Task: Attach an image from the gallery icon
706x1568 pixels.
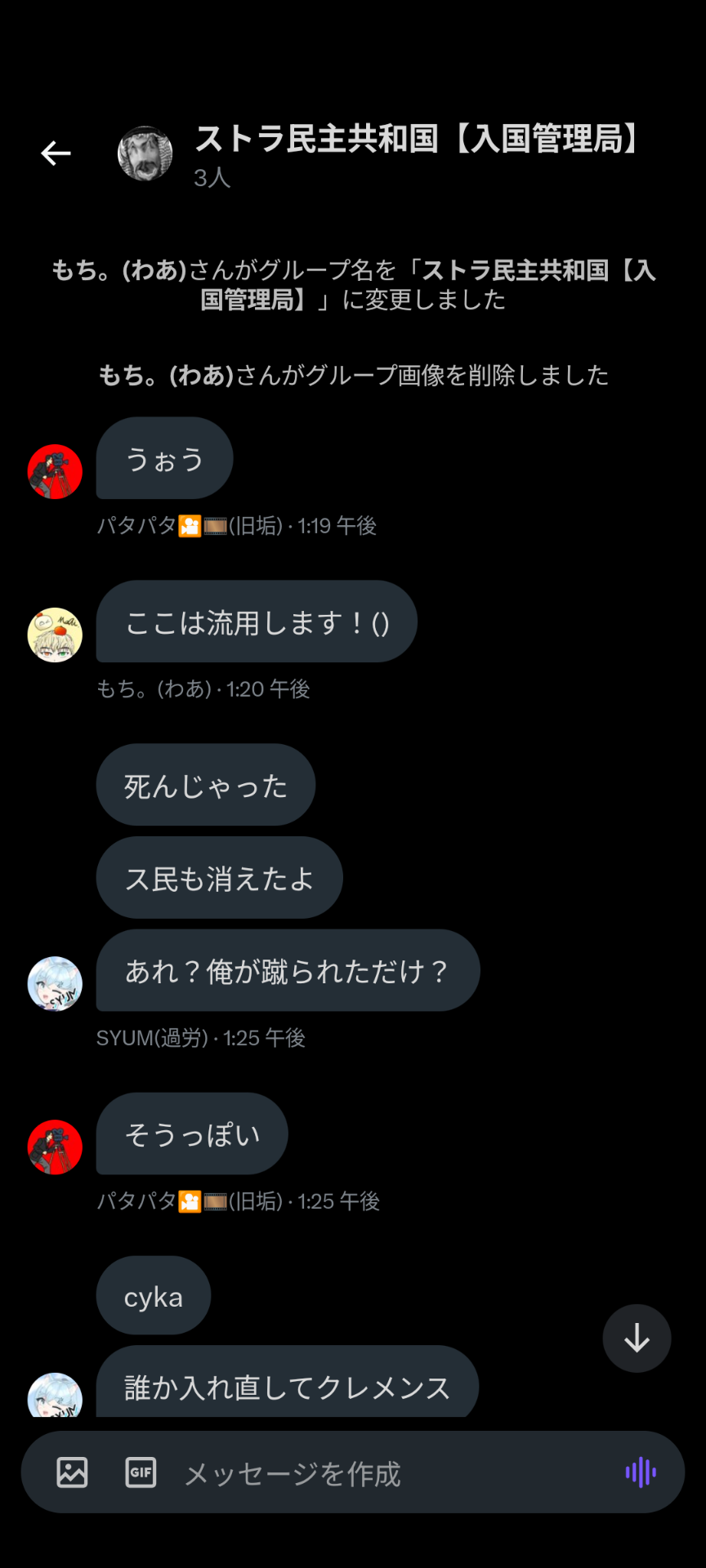Action: [x=72, y=1472]
